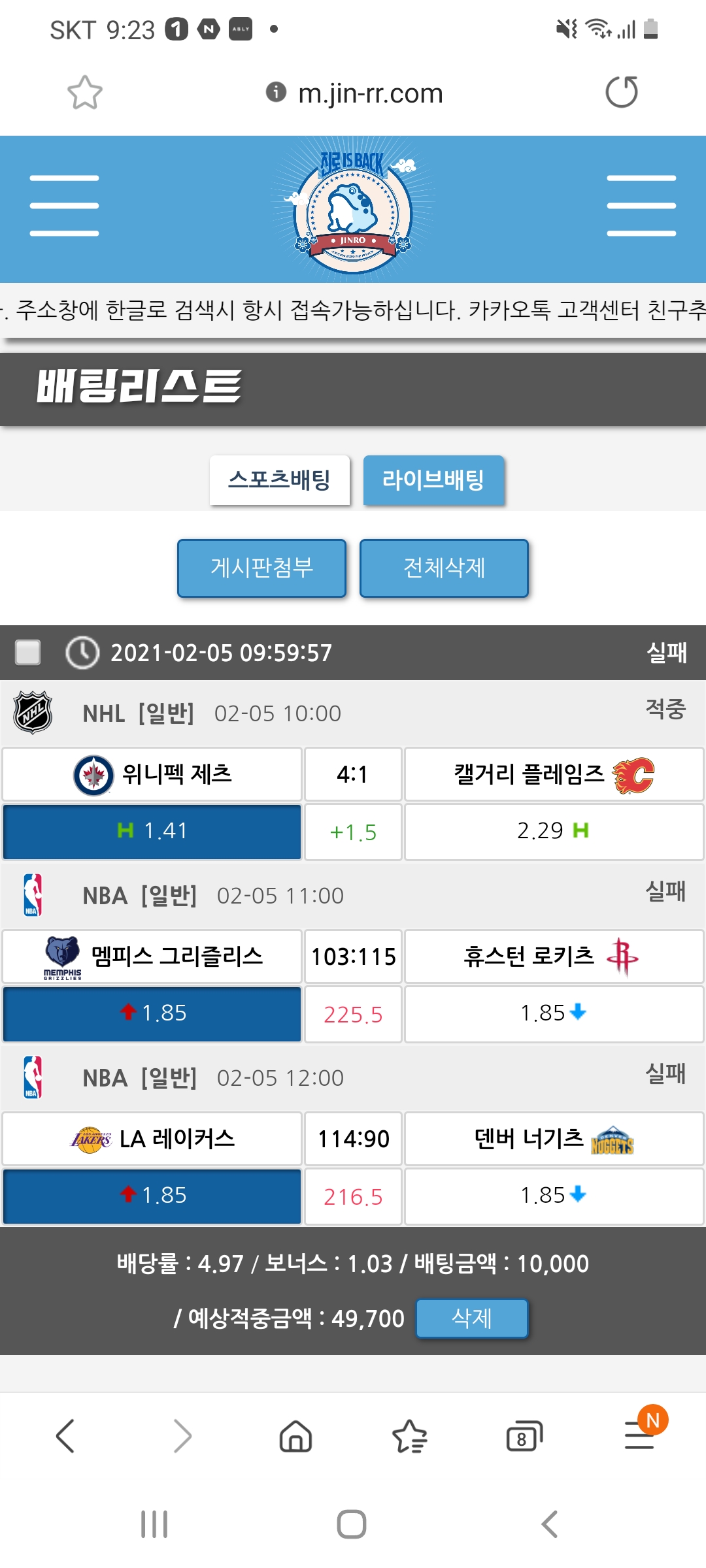Open the tab switcher showing 8 tabs
706x1568 pixels.
(524, 1436)
